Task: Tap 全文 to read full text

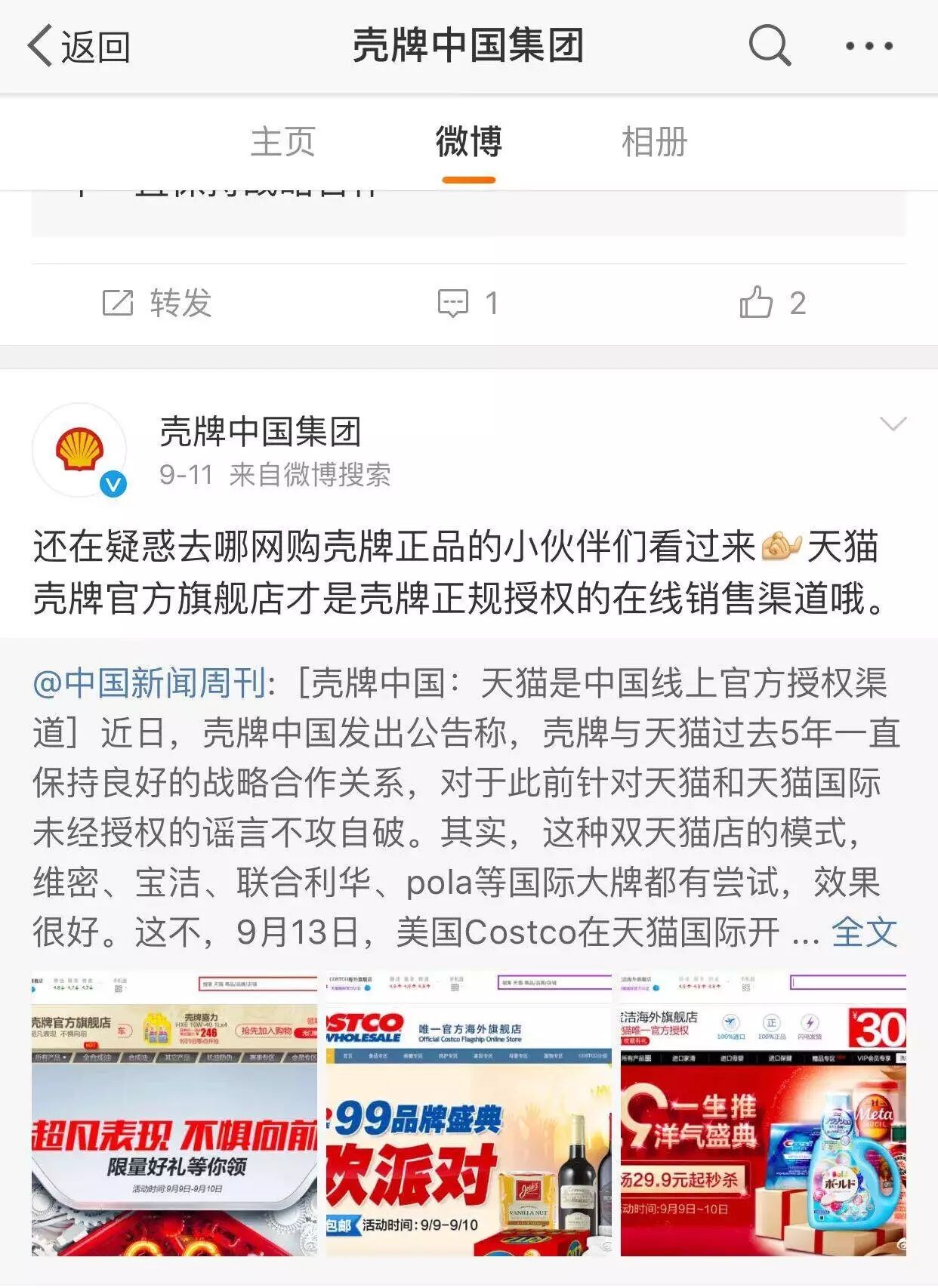Action: coord(864,933)
